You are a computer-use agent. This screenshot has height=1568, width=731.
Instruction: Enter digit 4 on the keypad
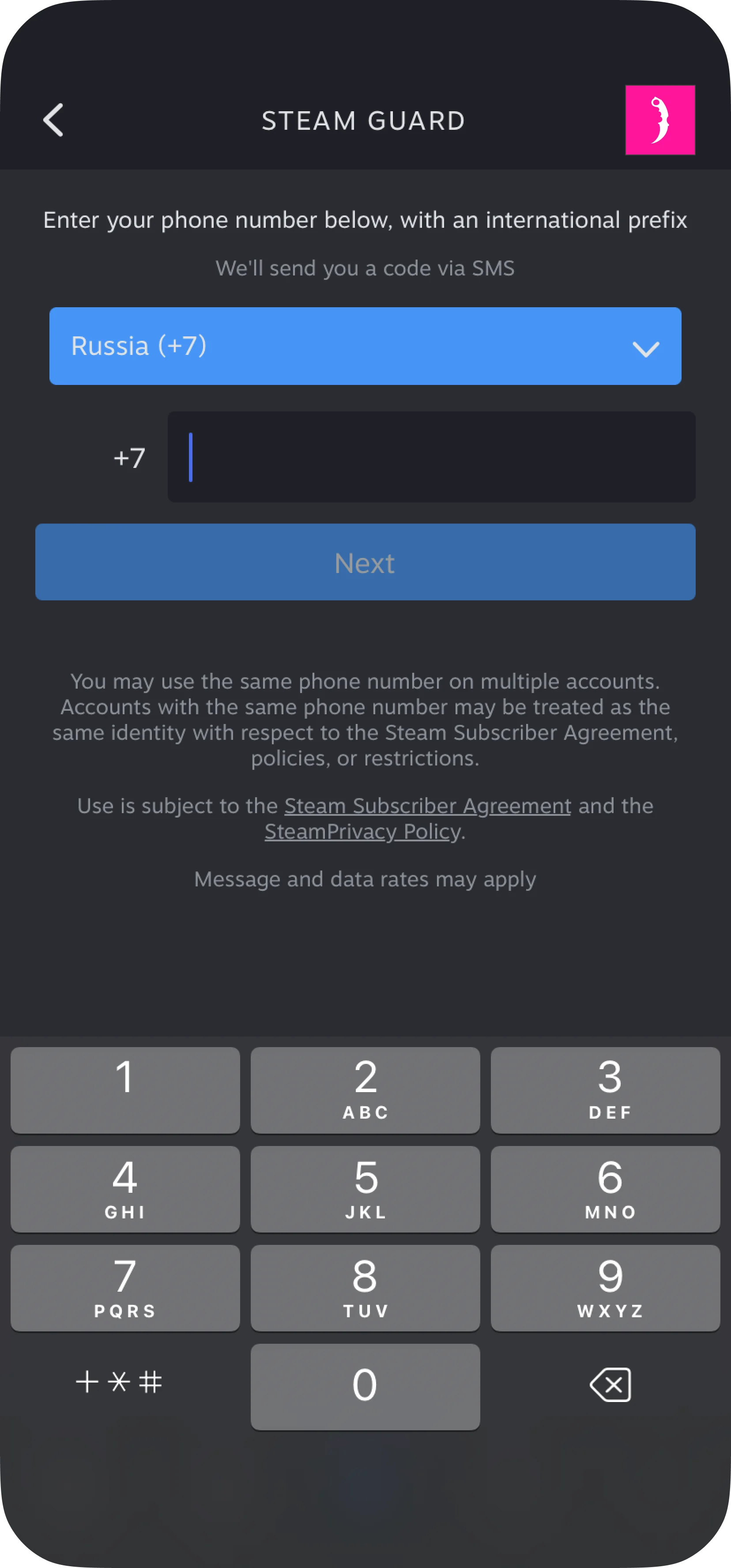point(125,1189)
